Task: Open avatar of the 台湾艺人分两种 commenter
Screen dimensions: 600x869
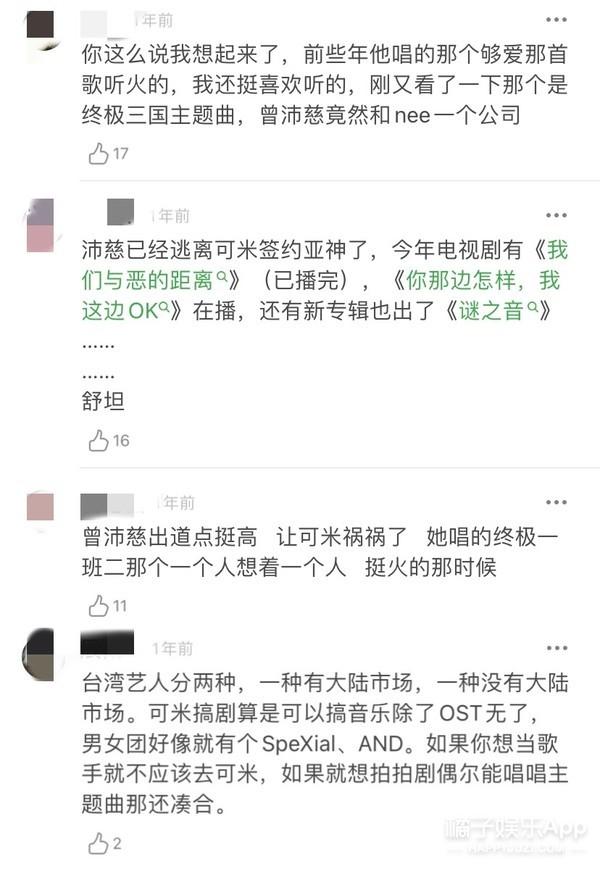Action: 40,655
